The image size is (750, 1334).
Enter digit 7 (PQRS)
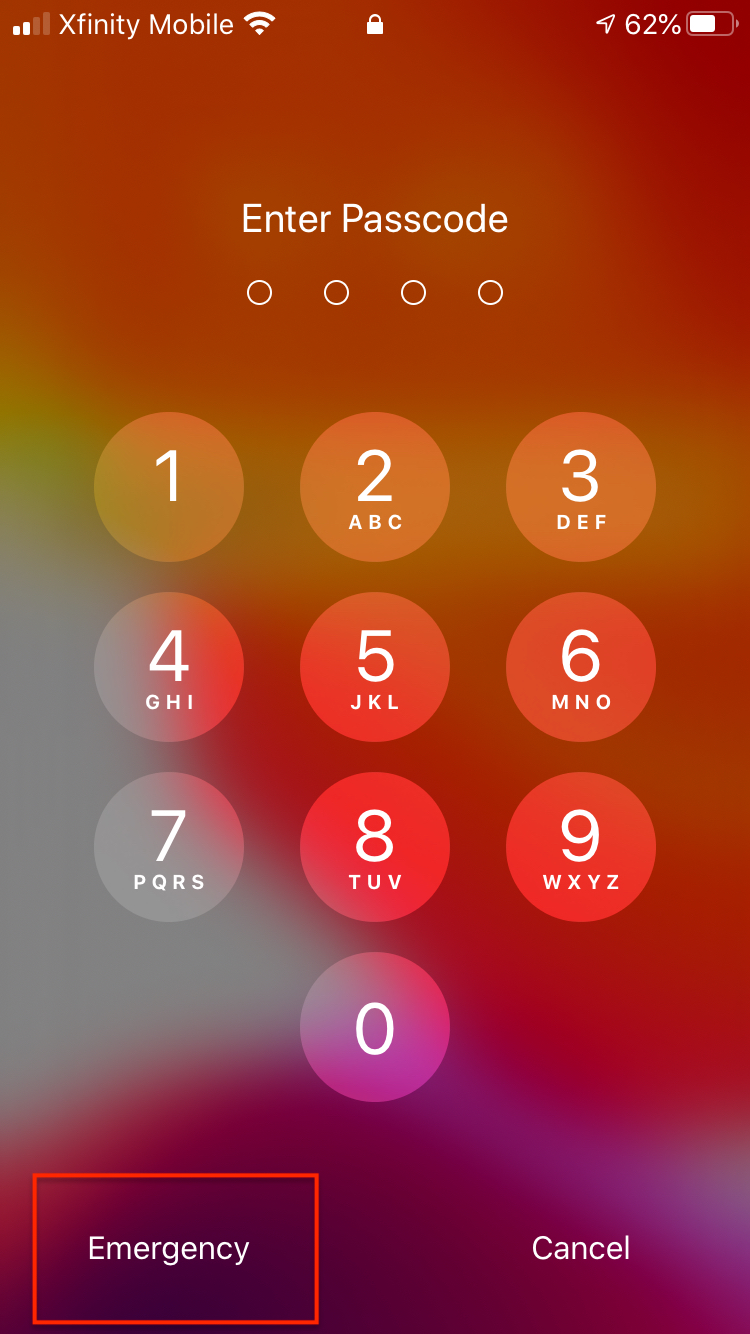[x=169, y=847]
